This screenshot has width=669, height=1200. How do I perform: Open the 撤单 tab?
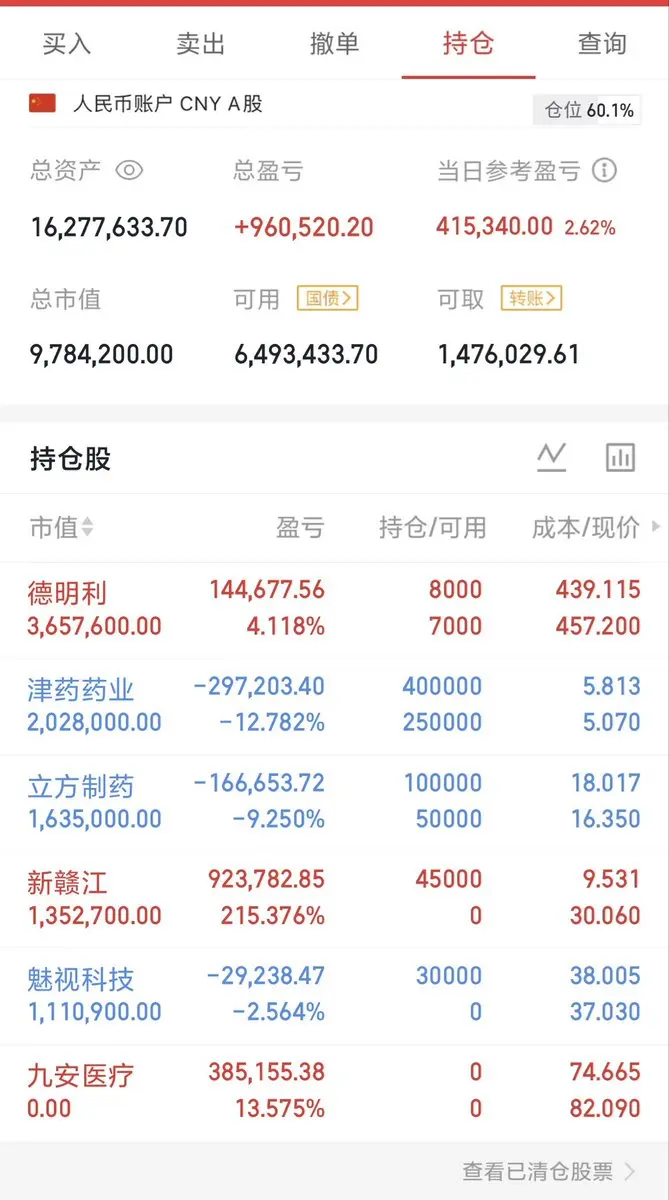(x=334, y=44)
